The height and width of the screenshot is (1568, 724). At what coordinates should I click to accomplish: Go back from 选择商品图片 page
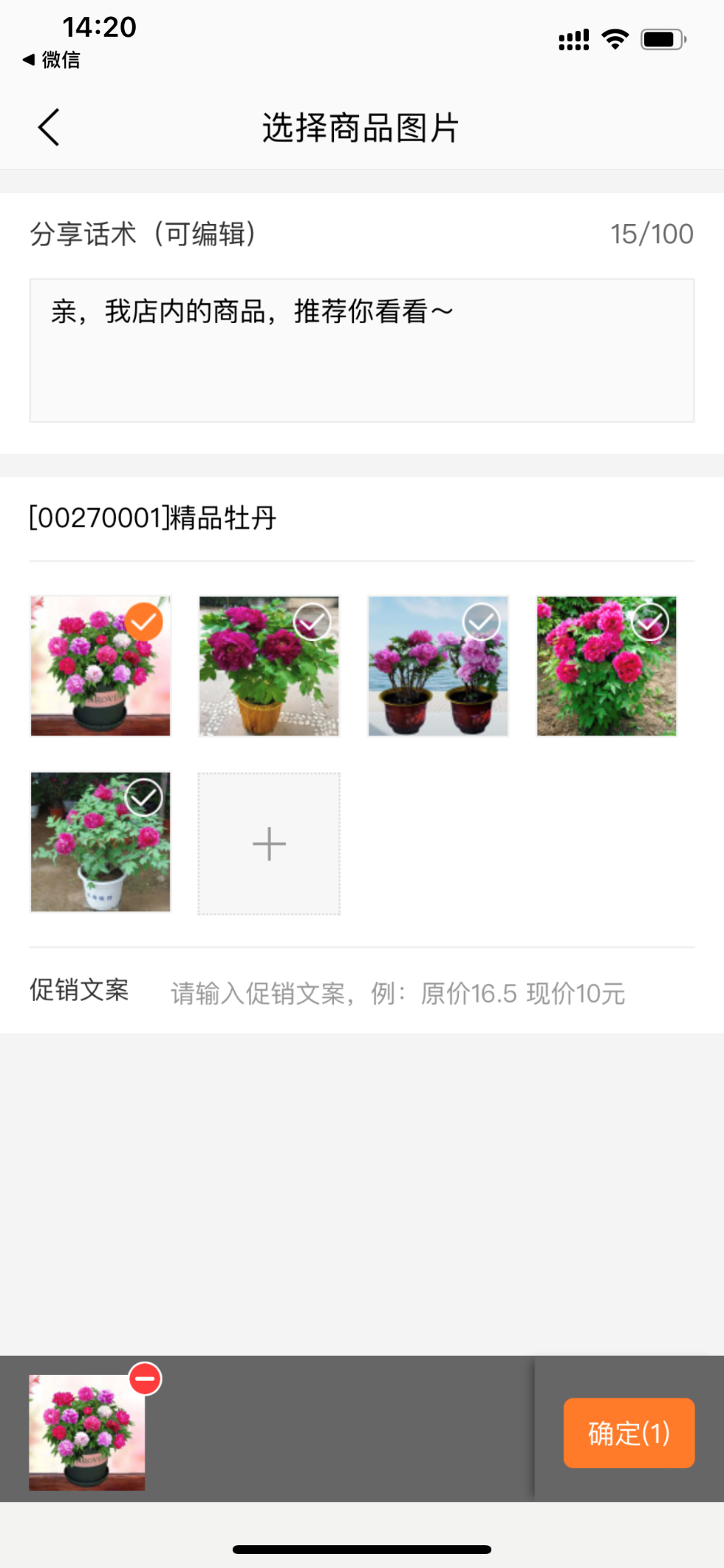tap(48, 128)
